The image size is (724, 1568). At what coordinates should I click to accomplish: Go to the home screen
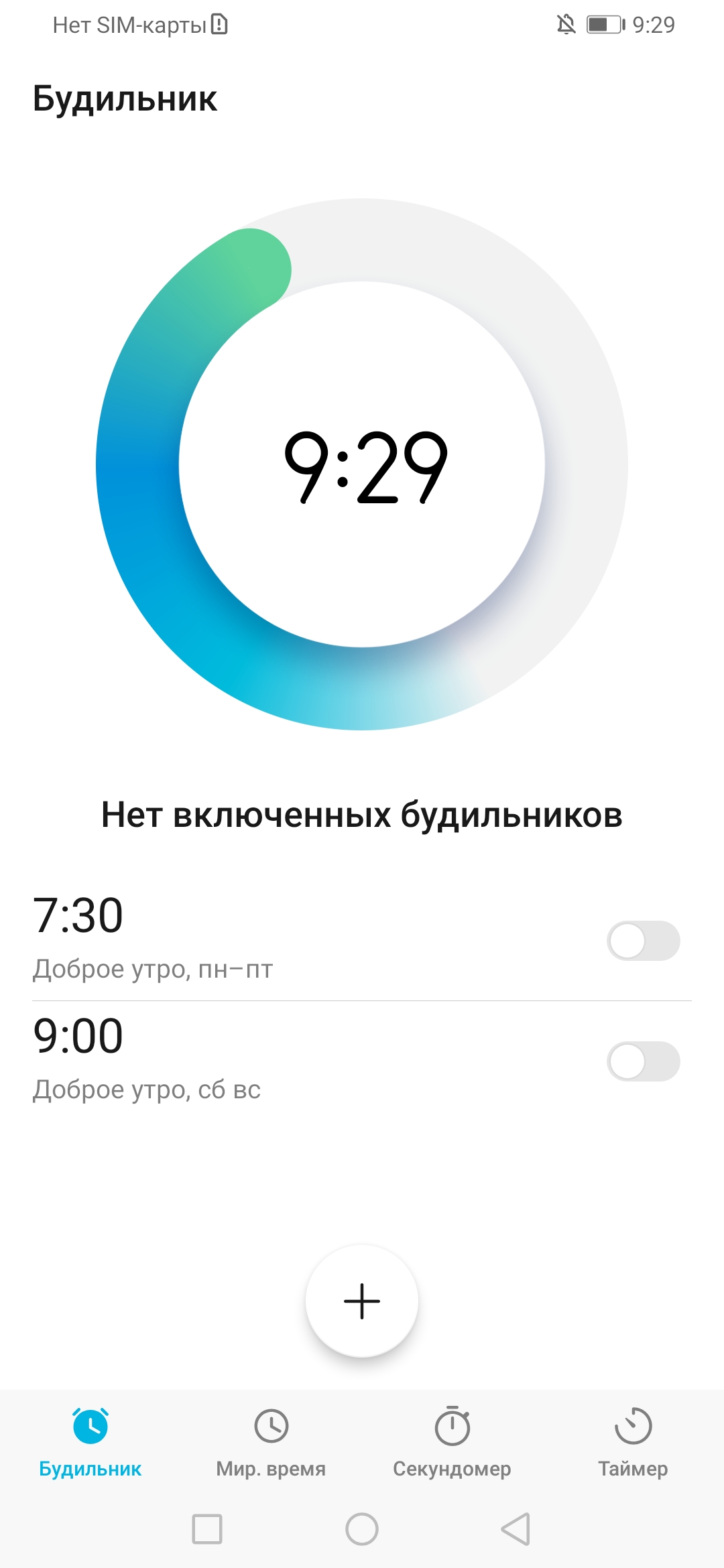click(x=362, y=1529)
